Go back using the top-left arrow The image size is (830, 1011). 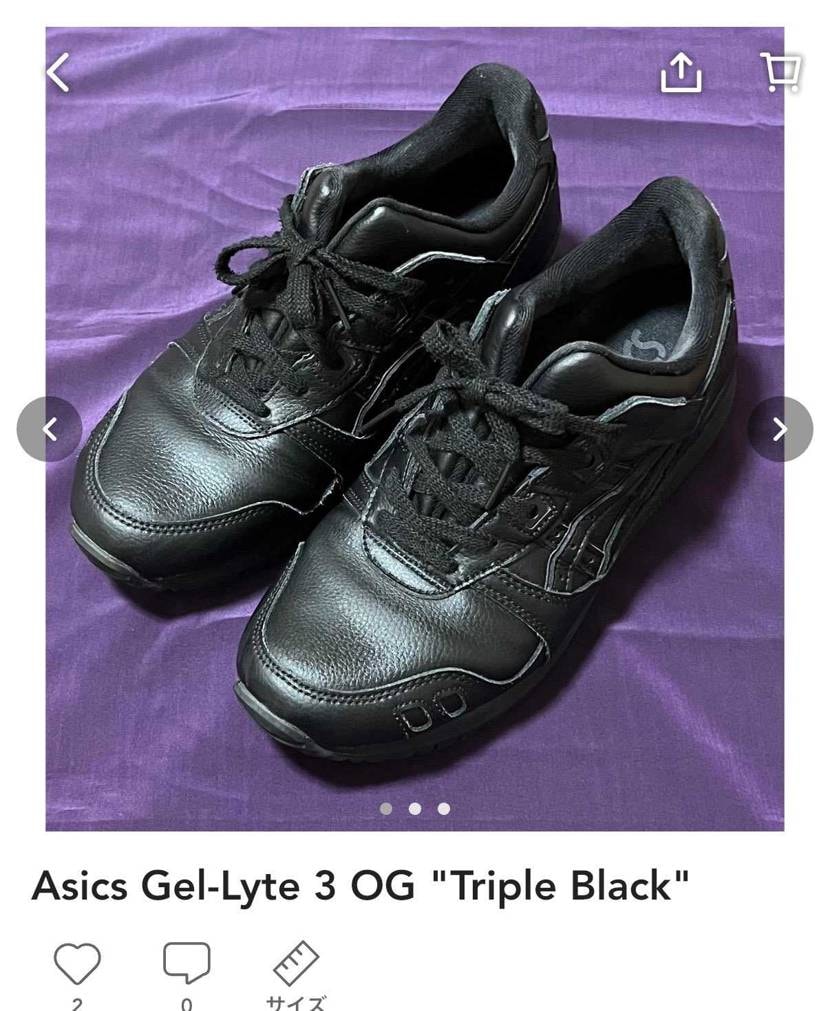59,72
